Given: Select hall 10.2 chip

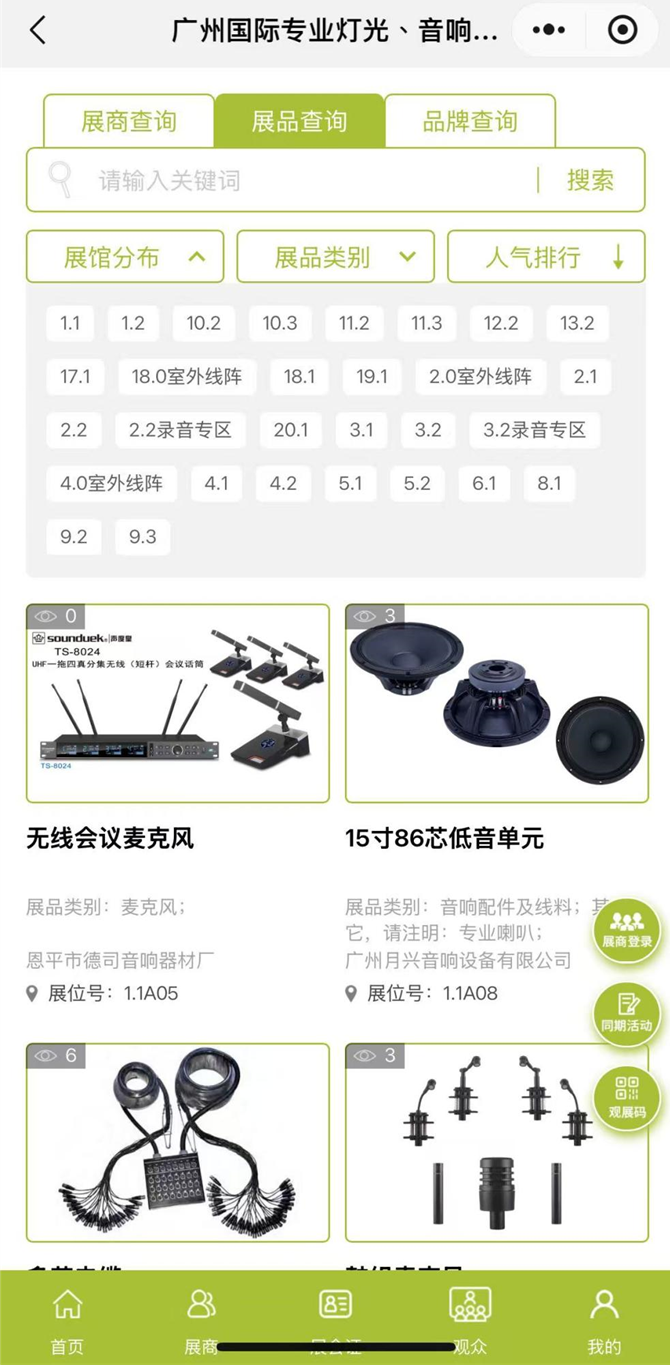Looking at the screenshot, I should (203, 323).
